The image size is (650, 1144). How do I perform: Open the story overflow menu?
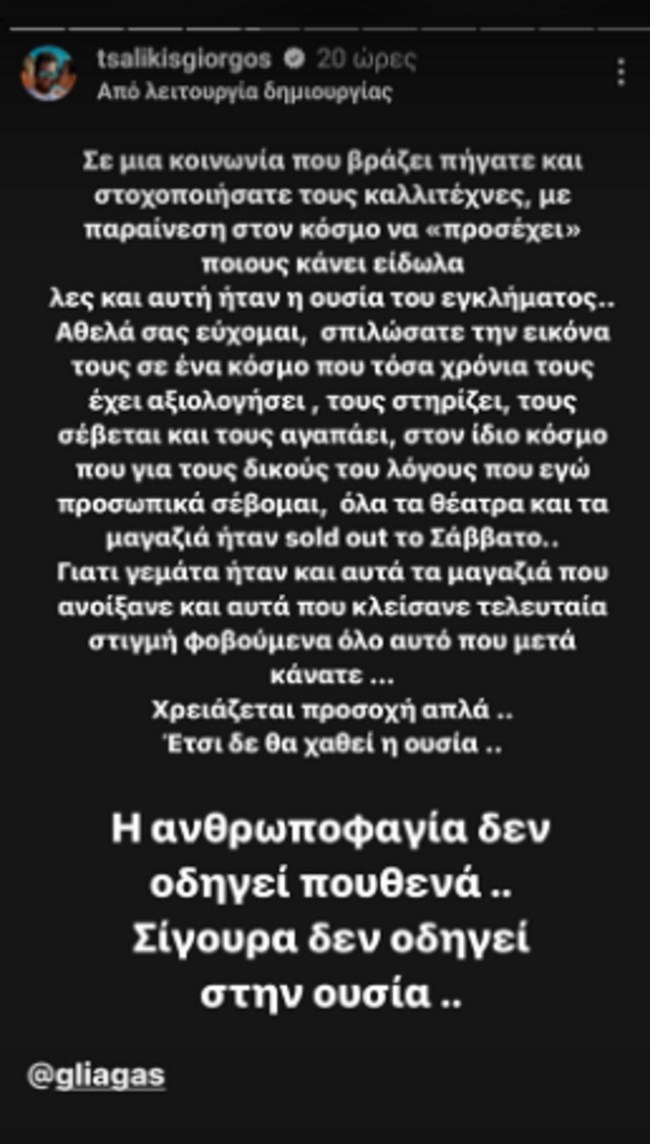[x=620, y=72]
